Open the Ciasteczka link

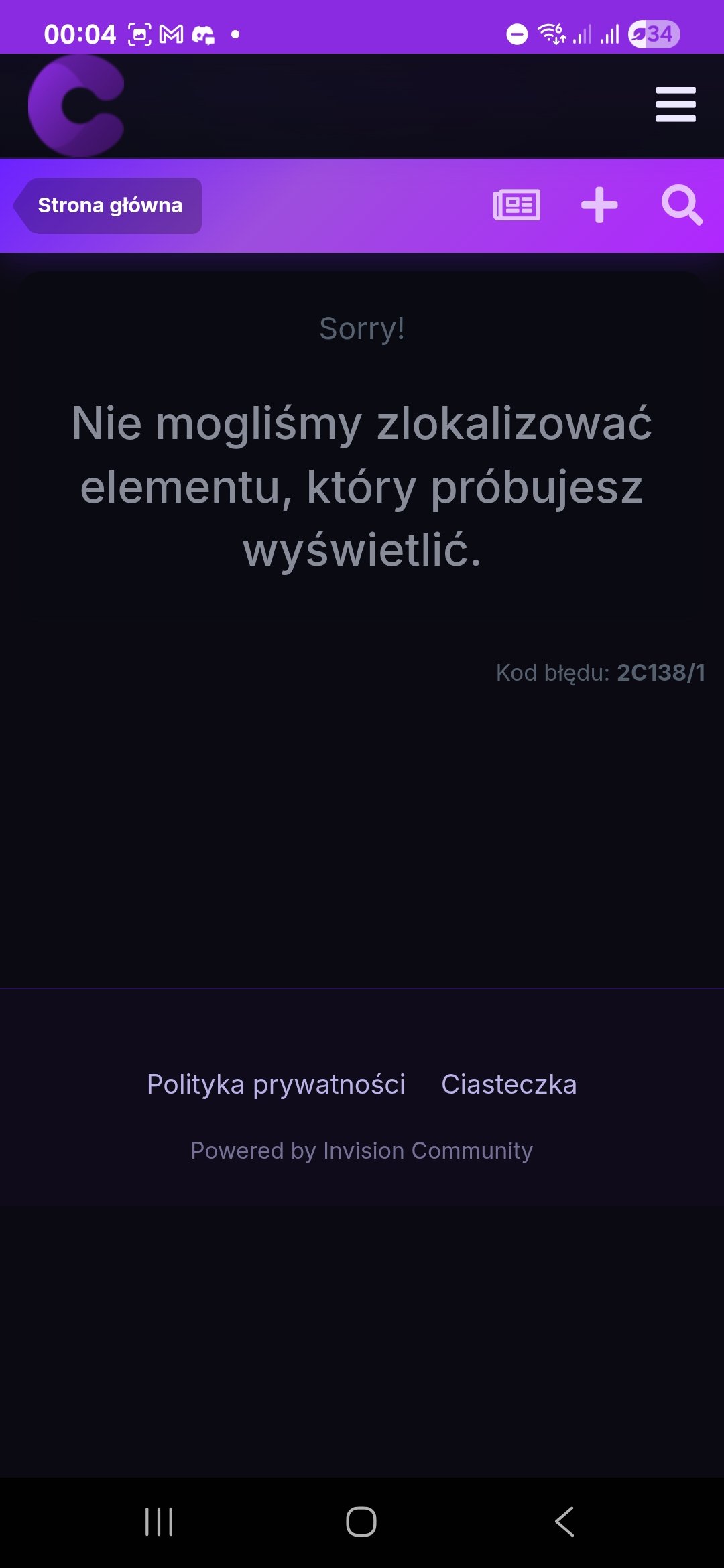click(509, 1084)
